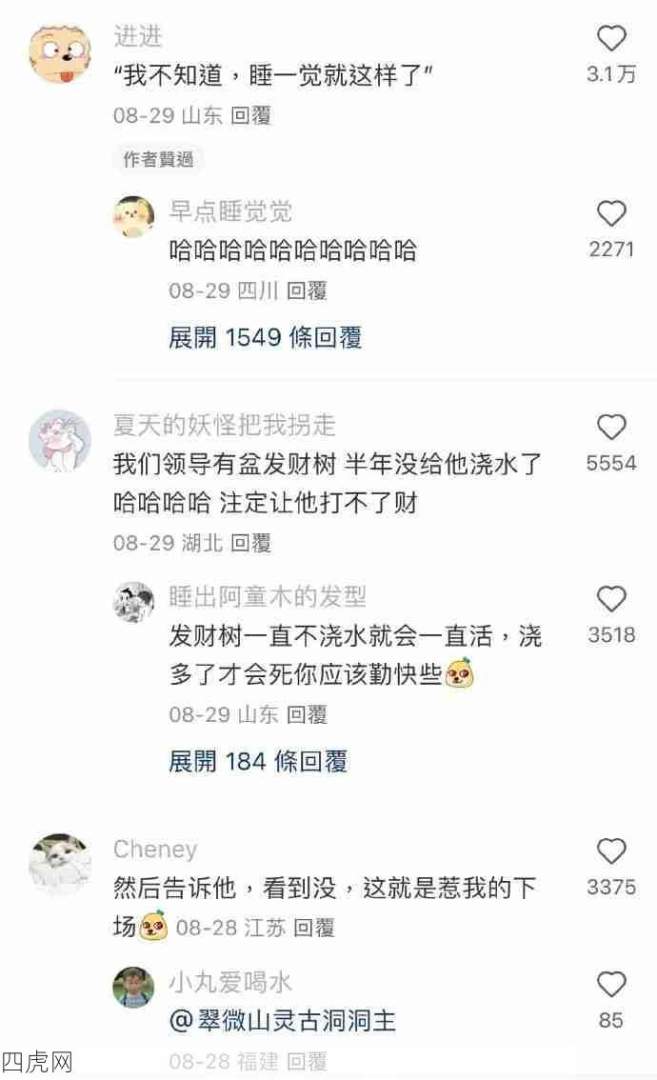The image size is (657, 1080).
Task: Like Cheney's comment
Action: 611,851
